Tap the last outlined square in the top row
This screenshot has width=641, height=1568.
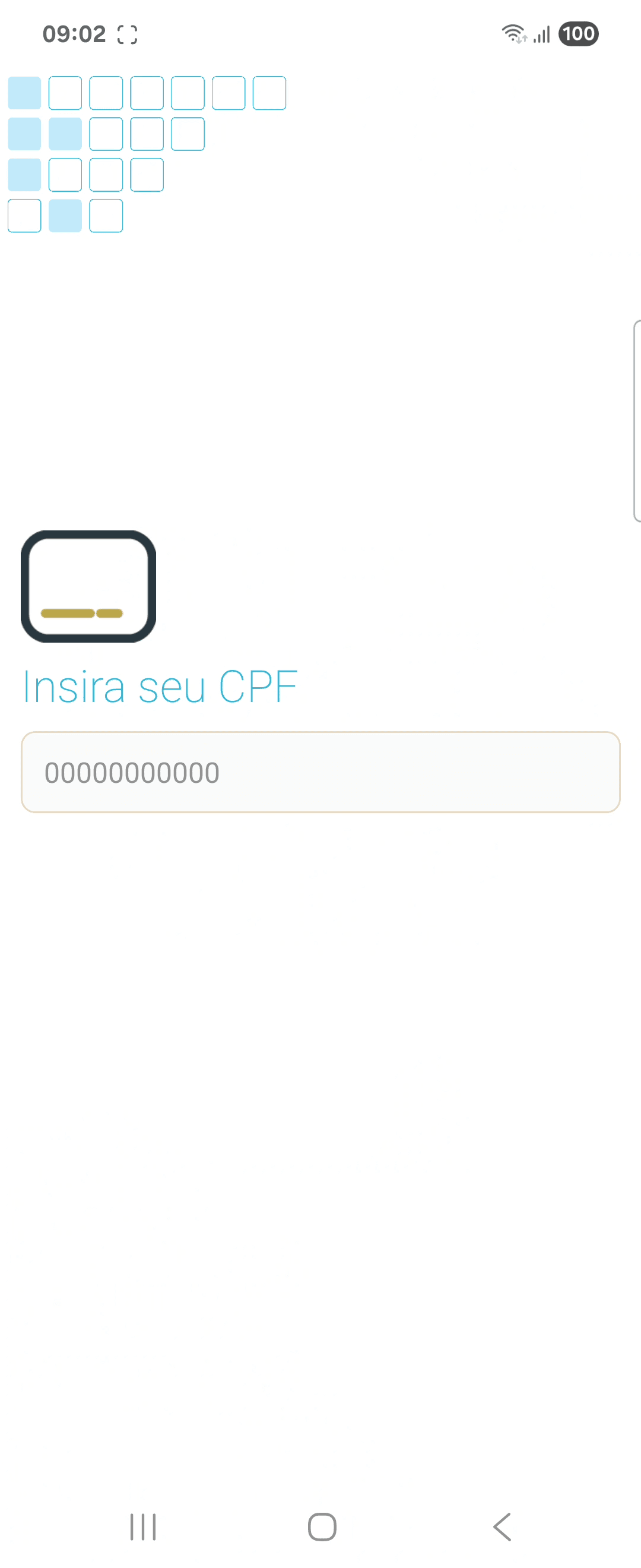[x=269, y=93]
